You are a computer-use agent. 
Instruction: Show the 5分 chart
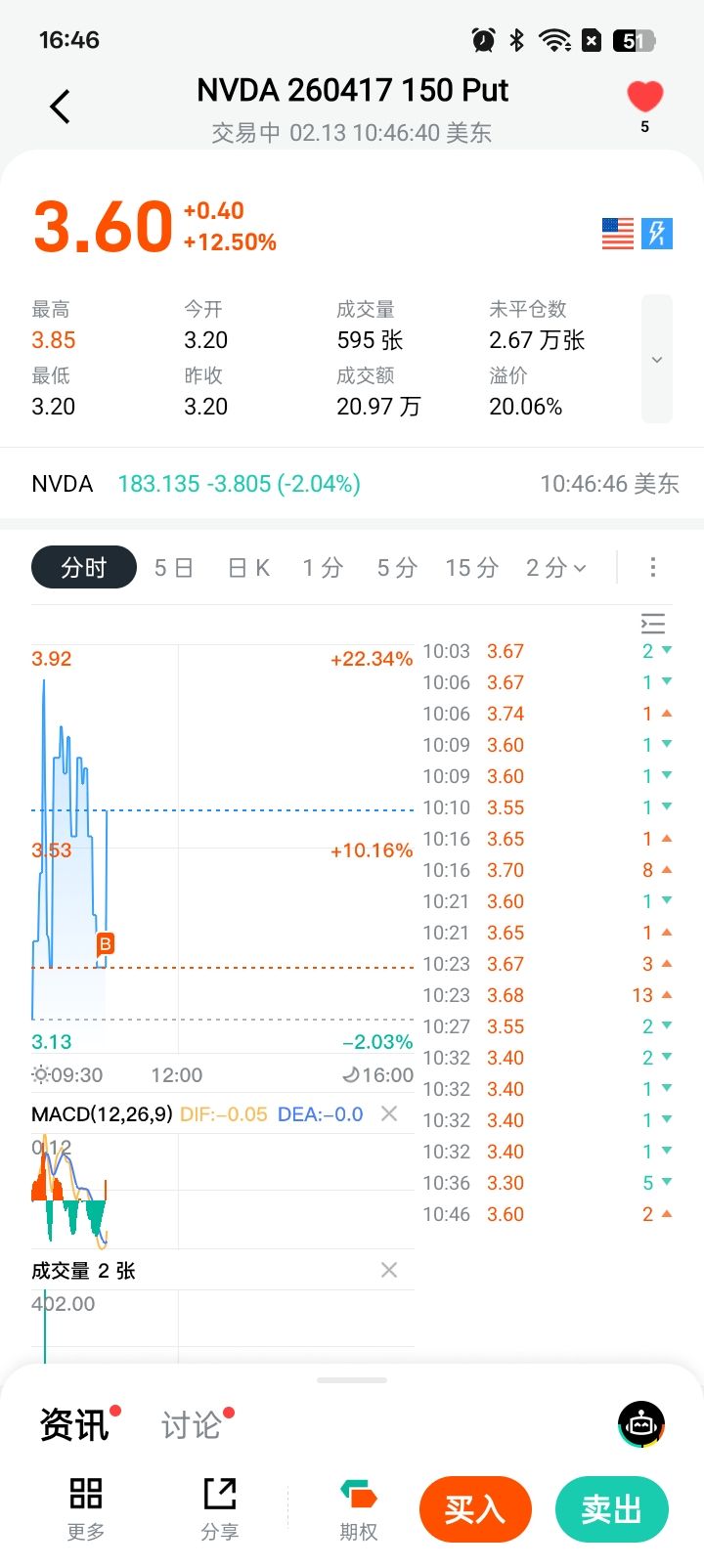pyautogui.click(x=397, y=568)
